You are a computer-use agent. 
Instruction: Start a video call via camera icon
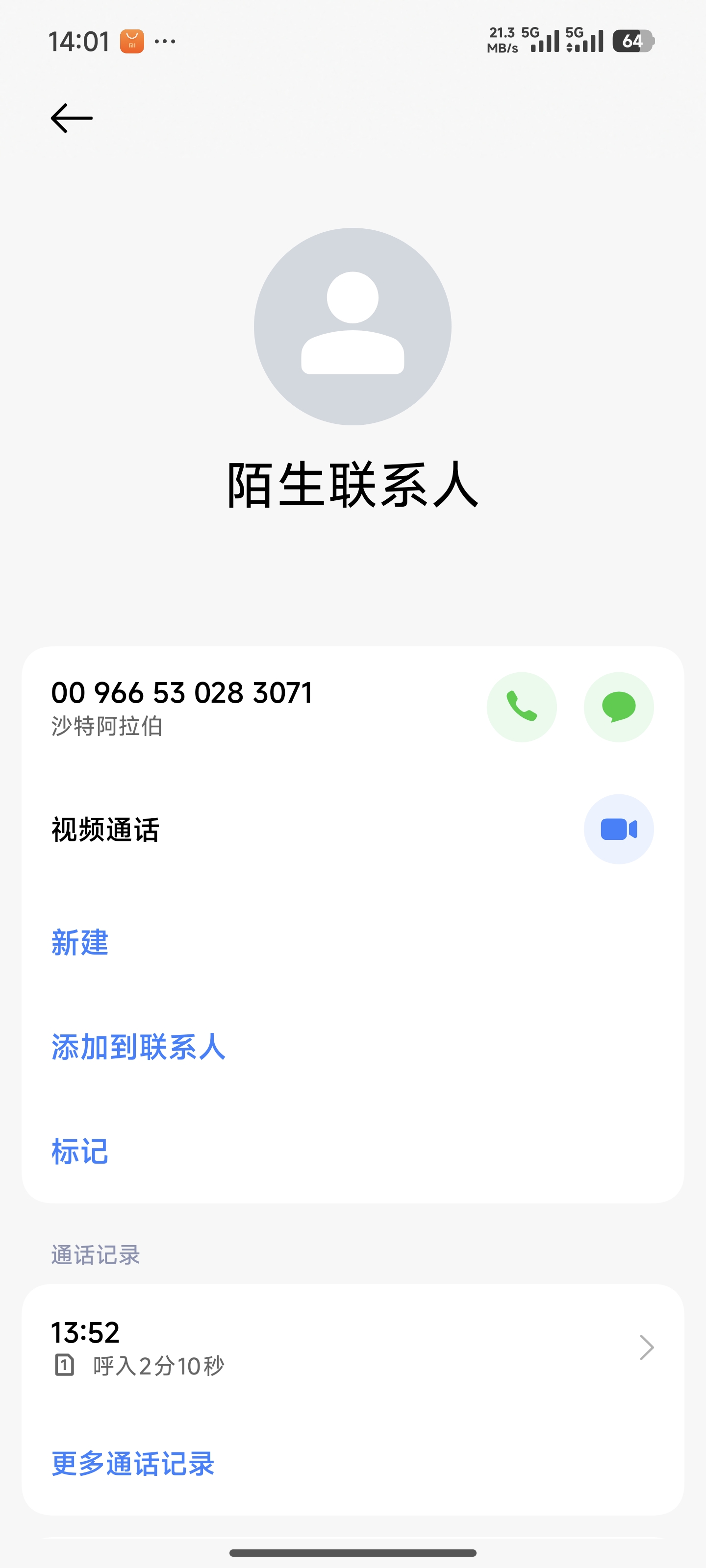click(x=618, y=829)
